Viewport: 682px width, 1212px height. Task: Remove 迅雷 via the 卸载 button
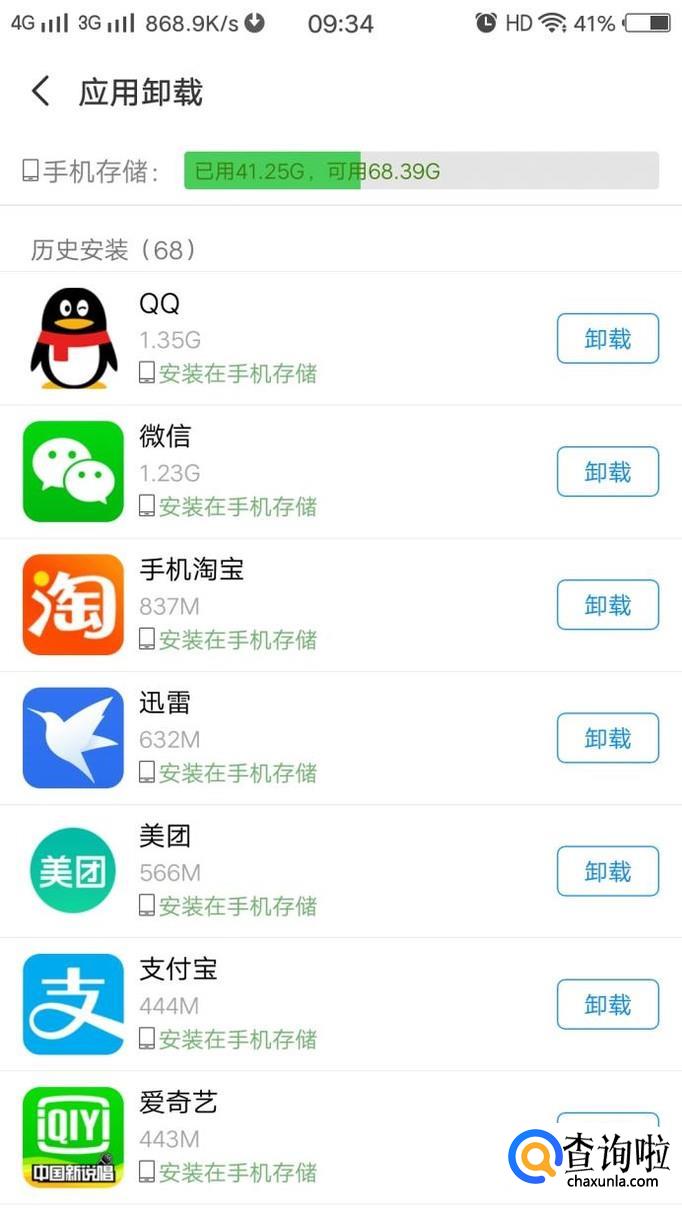click(x=607, y=738)
